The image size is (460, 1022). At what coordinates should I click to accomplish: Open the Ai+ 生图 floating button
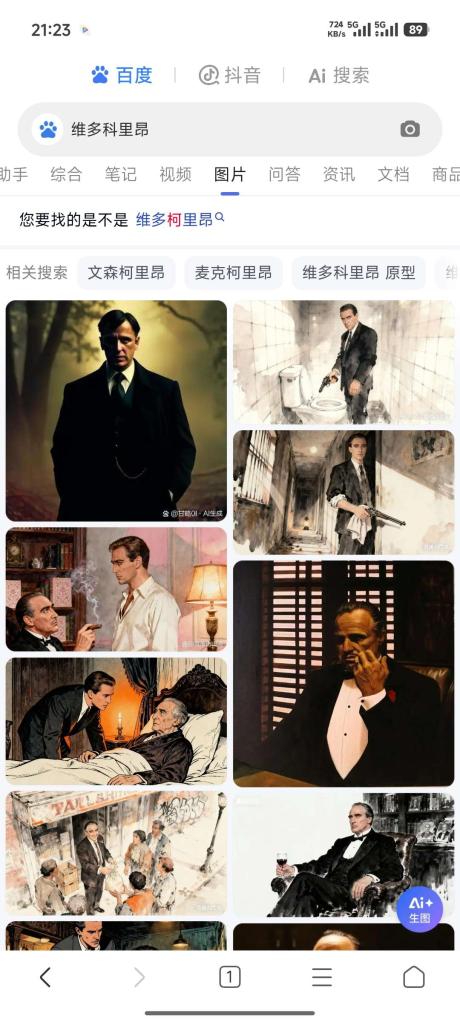[x=420, y=910]
